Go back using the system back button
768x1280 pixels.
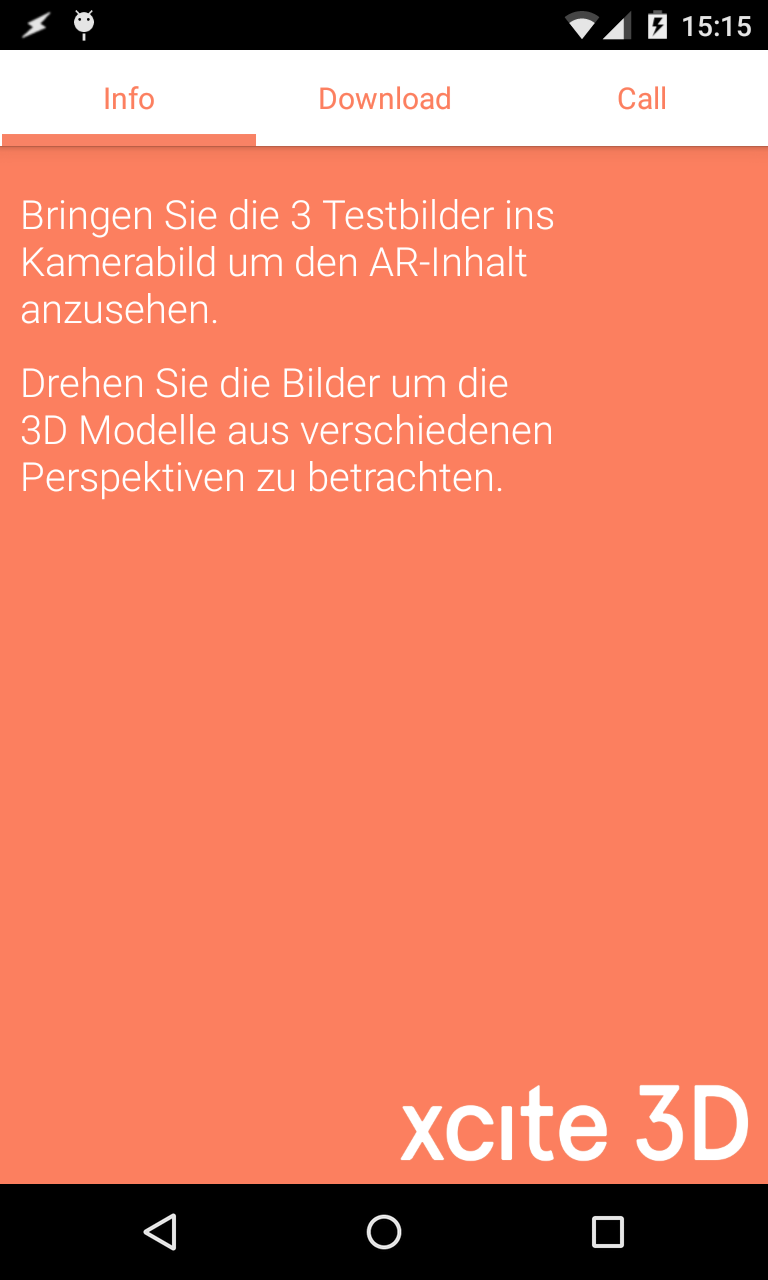click(160, 1232)
